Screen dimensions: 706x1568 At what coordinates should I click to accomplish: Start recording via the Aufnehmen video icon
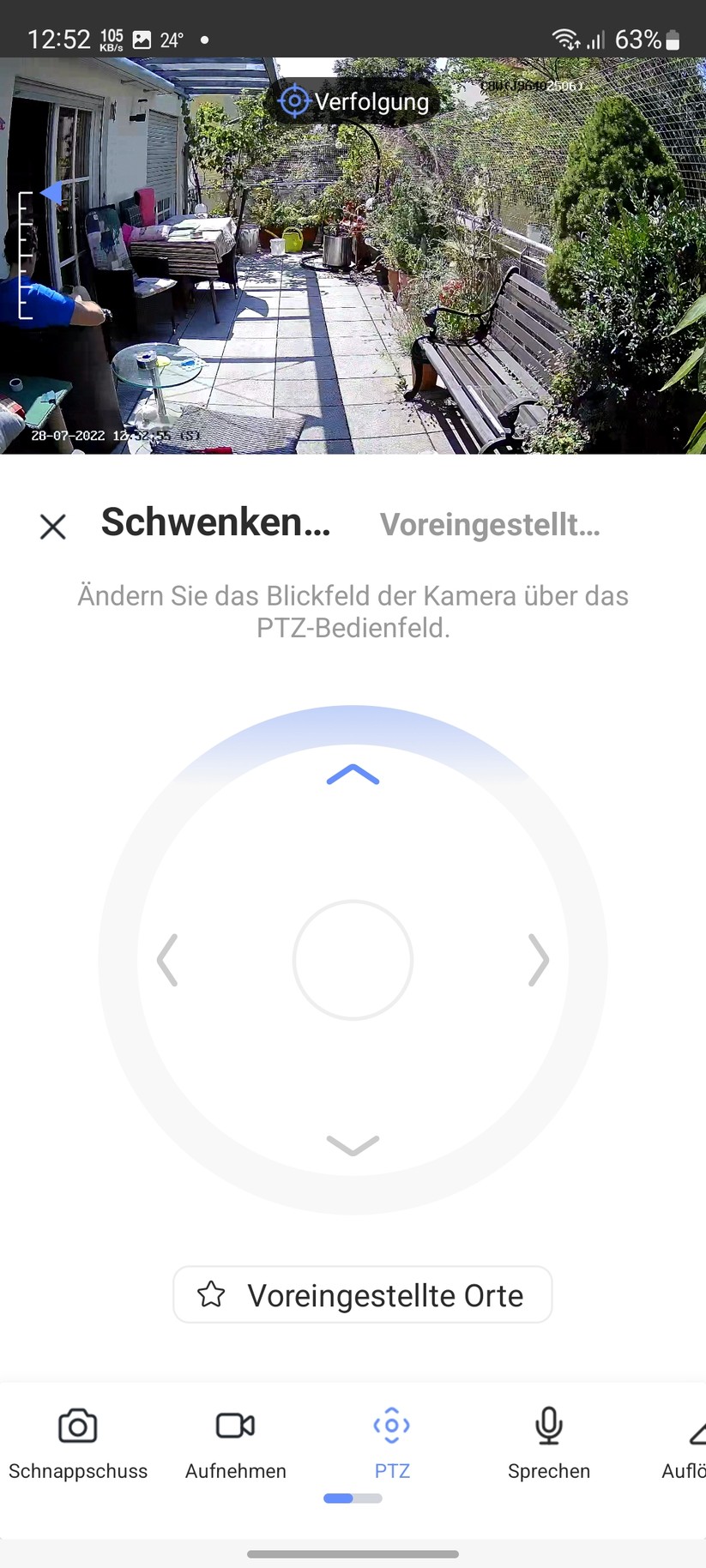click(235, 1426)
